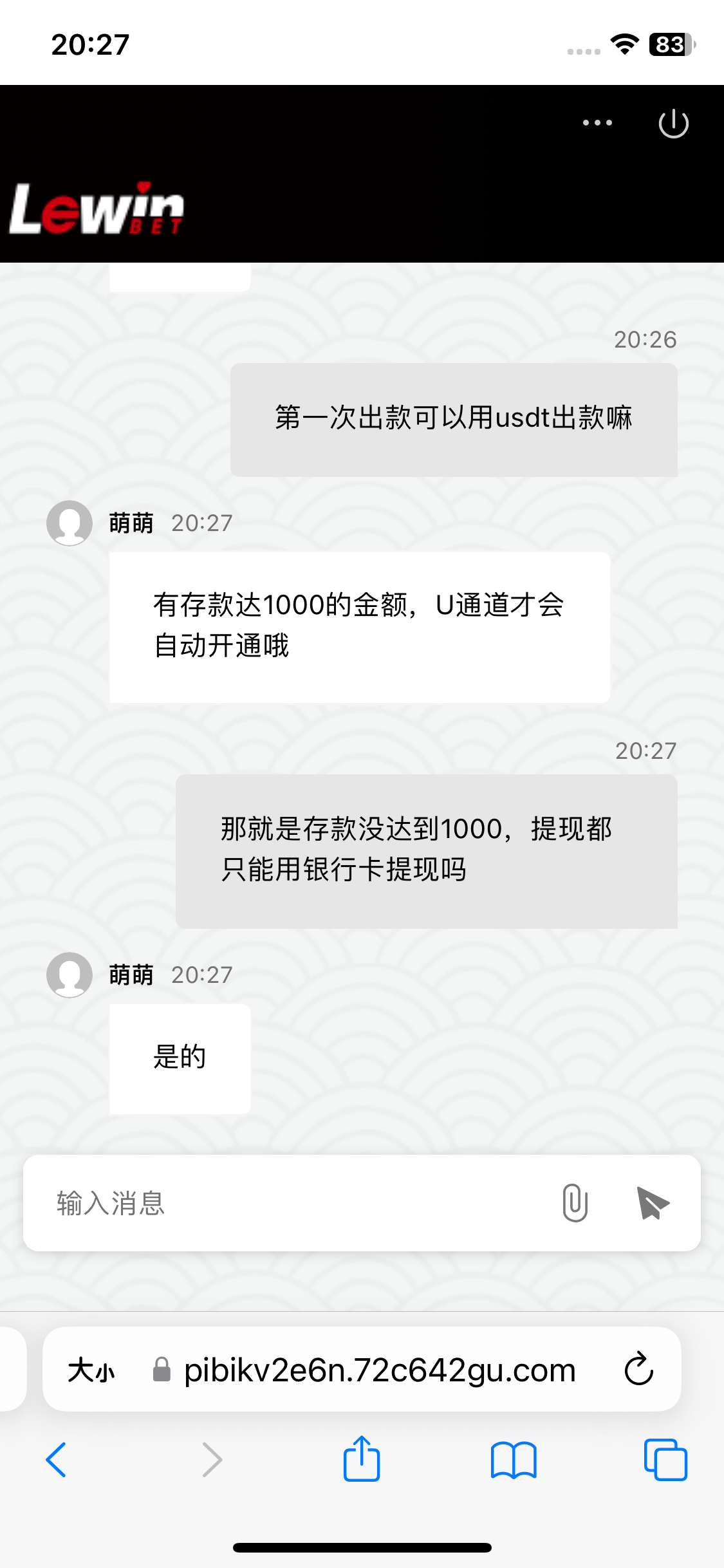The image size is (724, 1568).
Task: Open the 大小 page settings menu
Action: tap(91, 1370)
